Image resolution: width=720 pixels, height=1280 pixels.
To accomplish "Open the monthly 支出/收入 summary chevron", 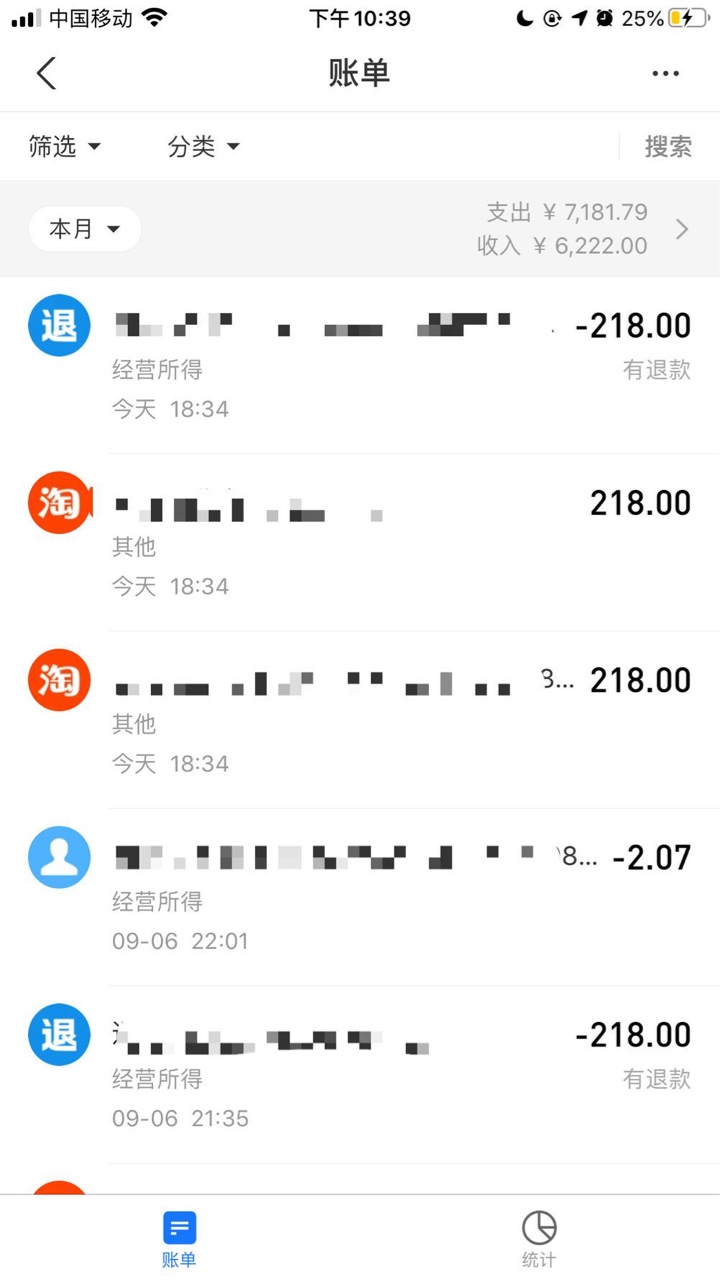I will click(682, 229).
